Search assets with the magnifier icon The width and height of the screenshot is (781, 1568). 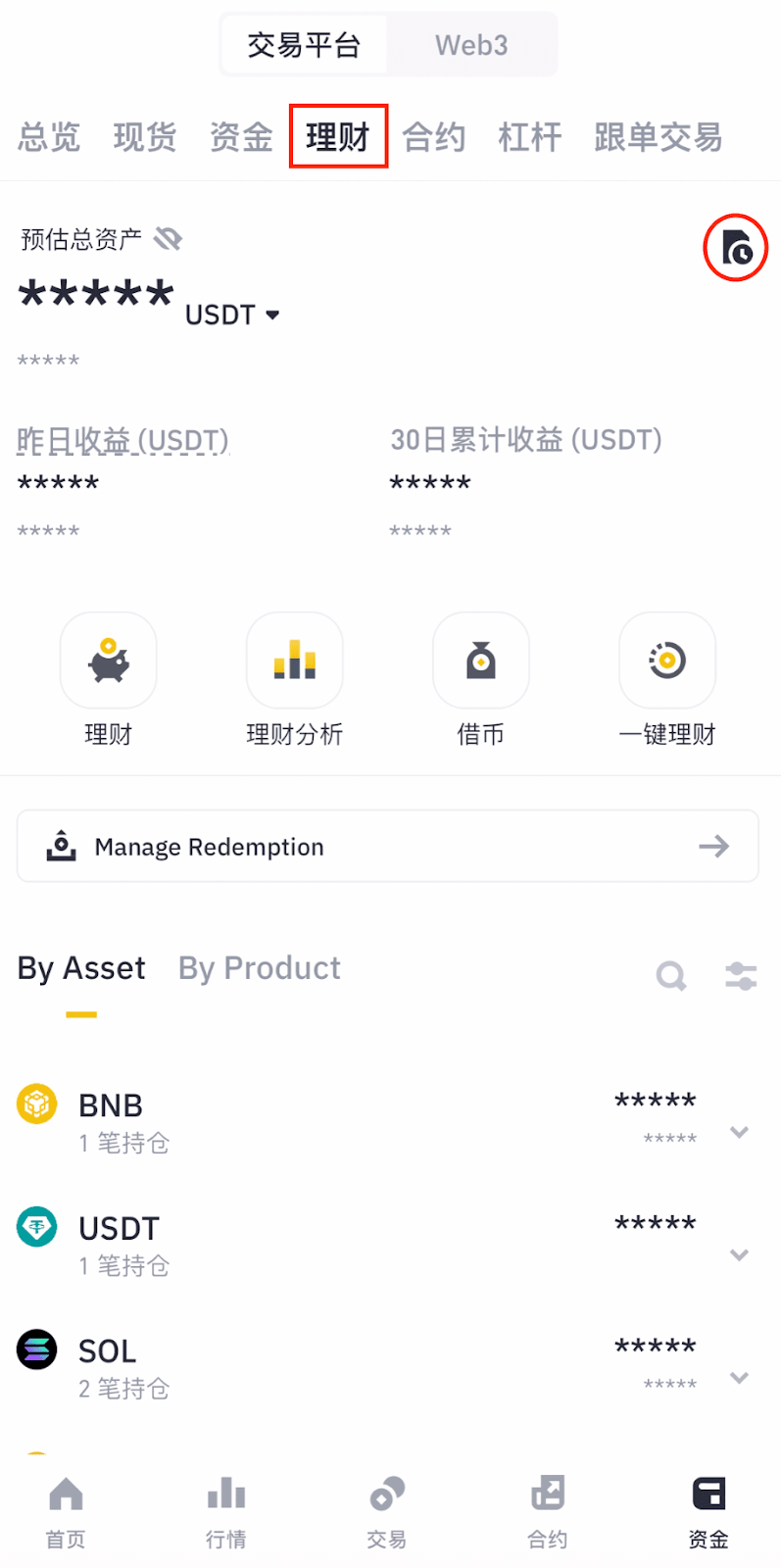tap(671, 976)
